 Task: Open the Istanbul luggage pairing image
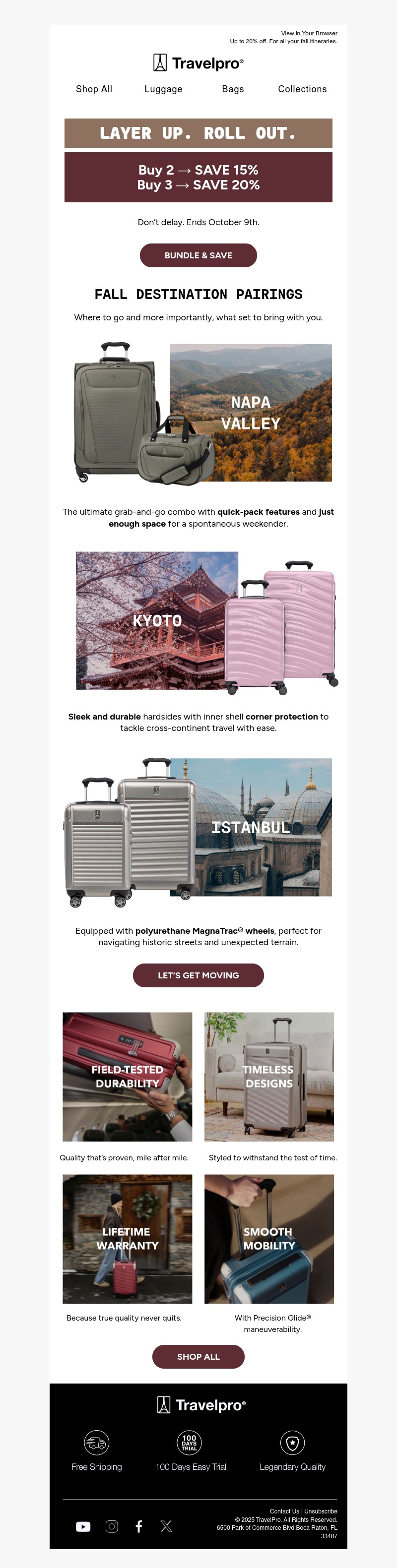click(198, 828)
